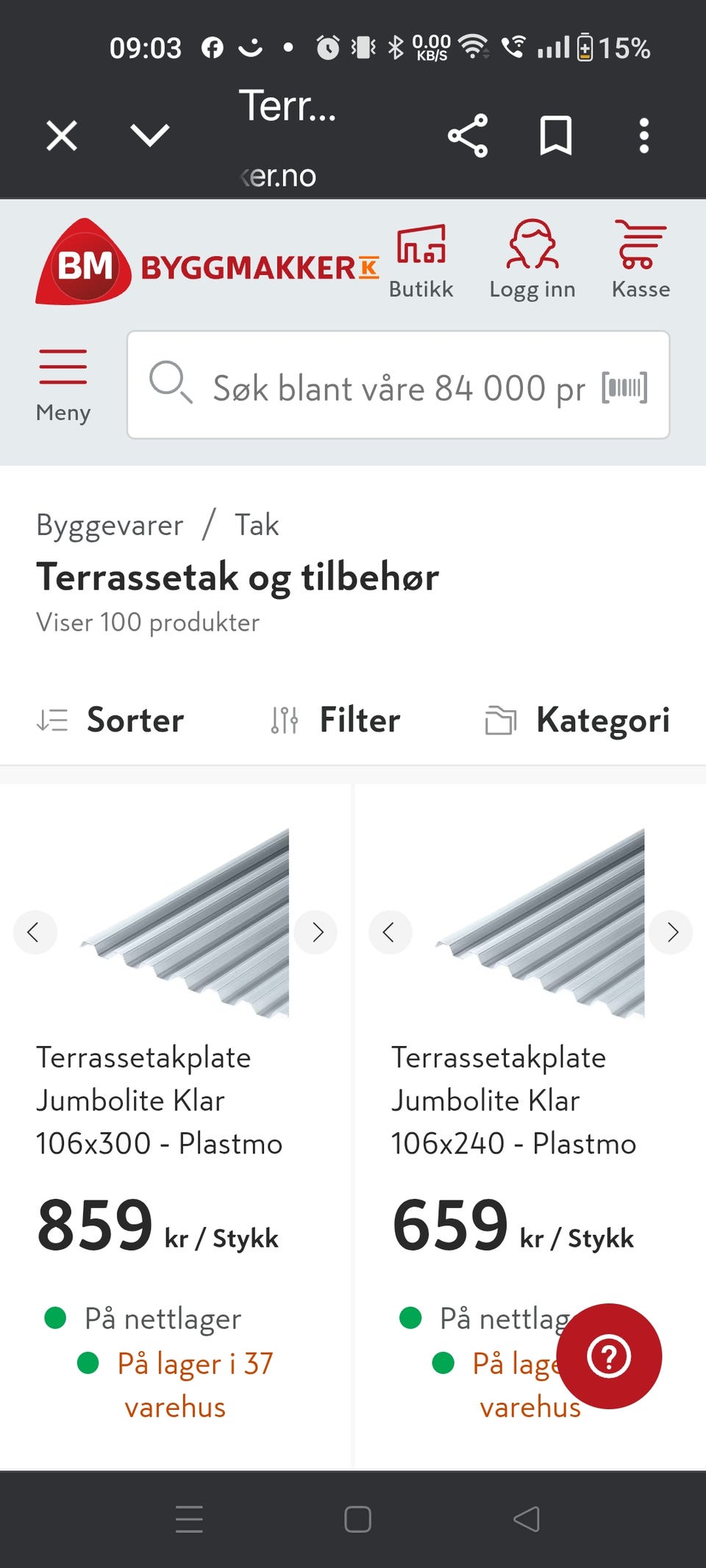Click the Byggmakker BM logo
This screenshot has width=706, height=1568.
click(x=85, y=263)
